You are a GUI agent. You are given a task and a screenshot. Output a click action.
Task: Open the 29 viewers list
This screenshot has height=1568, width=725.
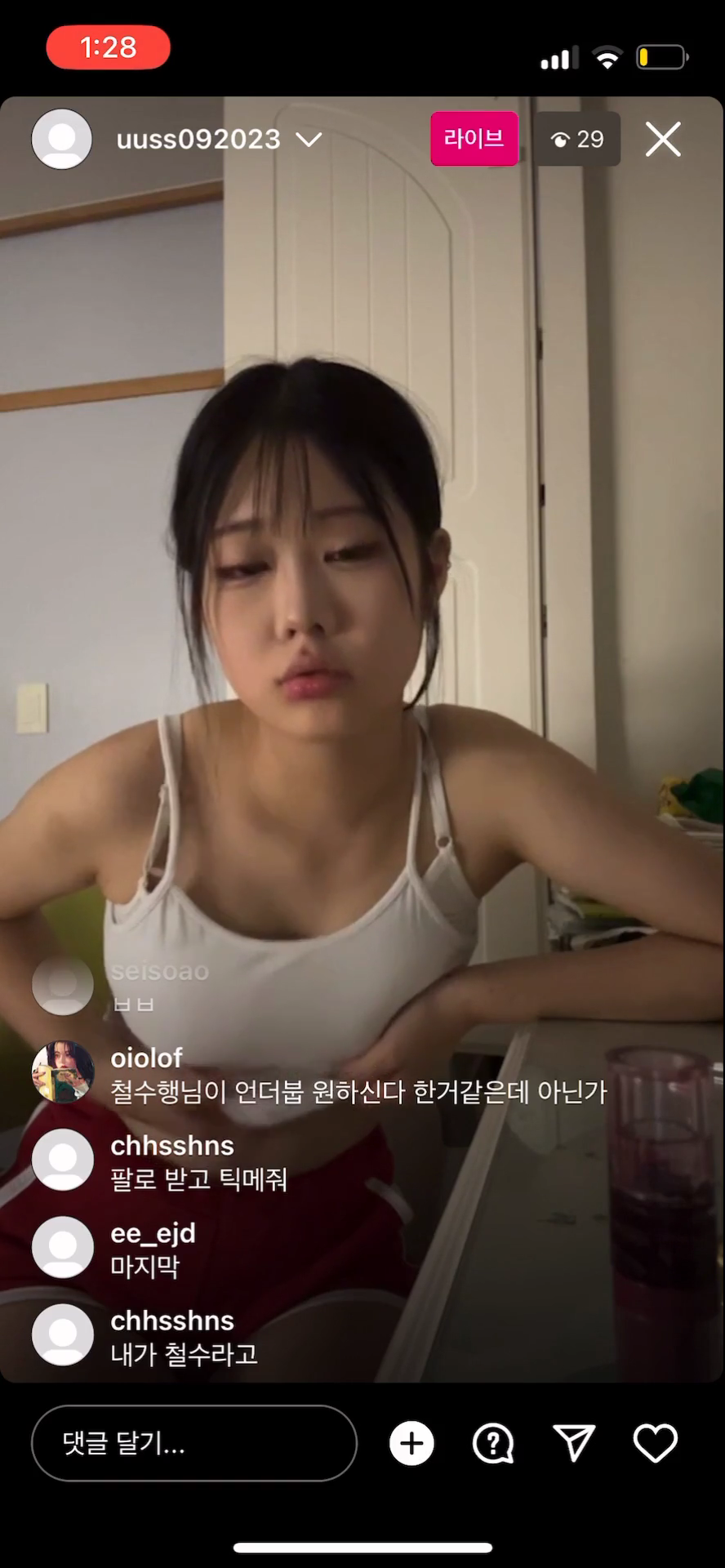577,140
